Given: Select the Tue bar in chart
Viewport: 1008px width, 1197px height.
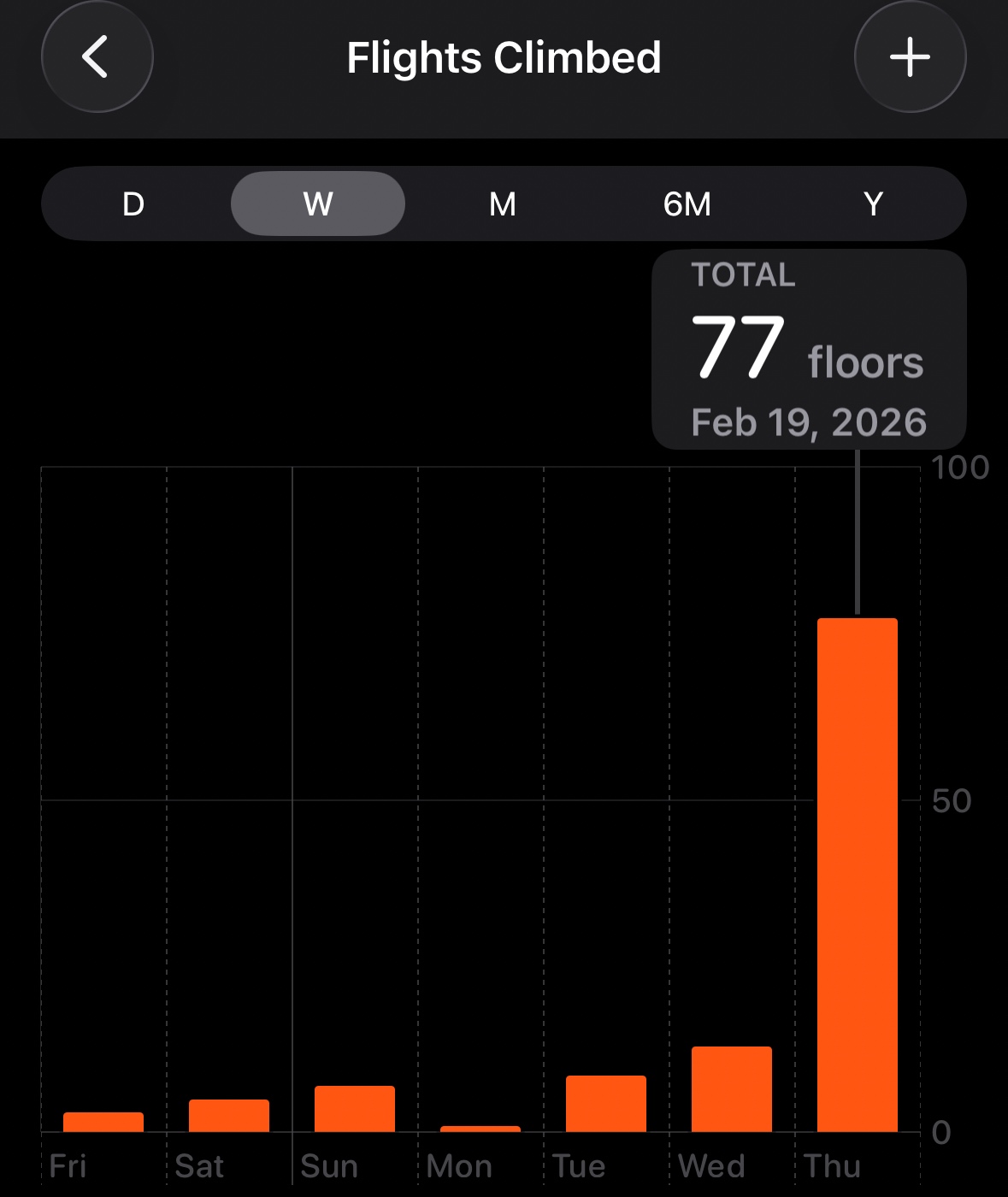Looking at the screenshot, I should click(606, 1105).
